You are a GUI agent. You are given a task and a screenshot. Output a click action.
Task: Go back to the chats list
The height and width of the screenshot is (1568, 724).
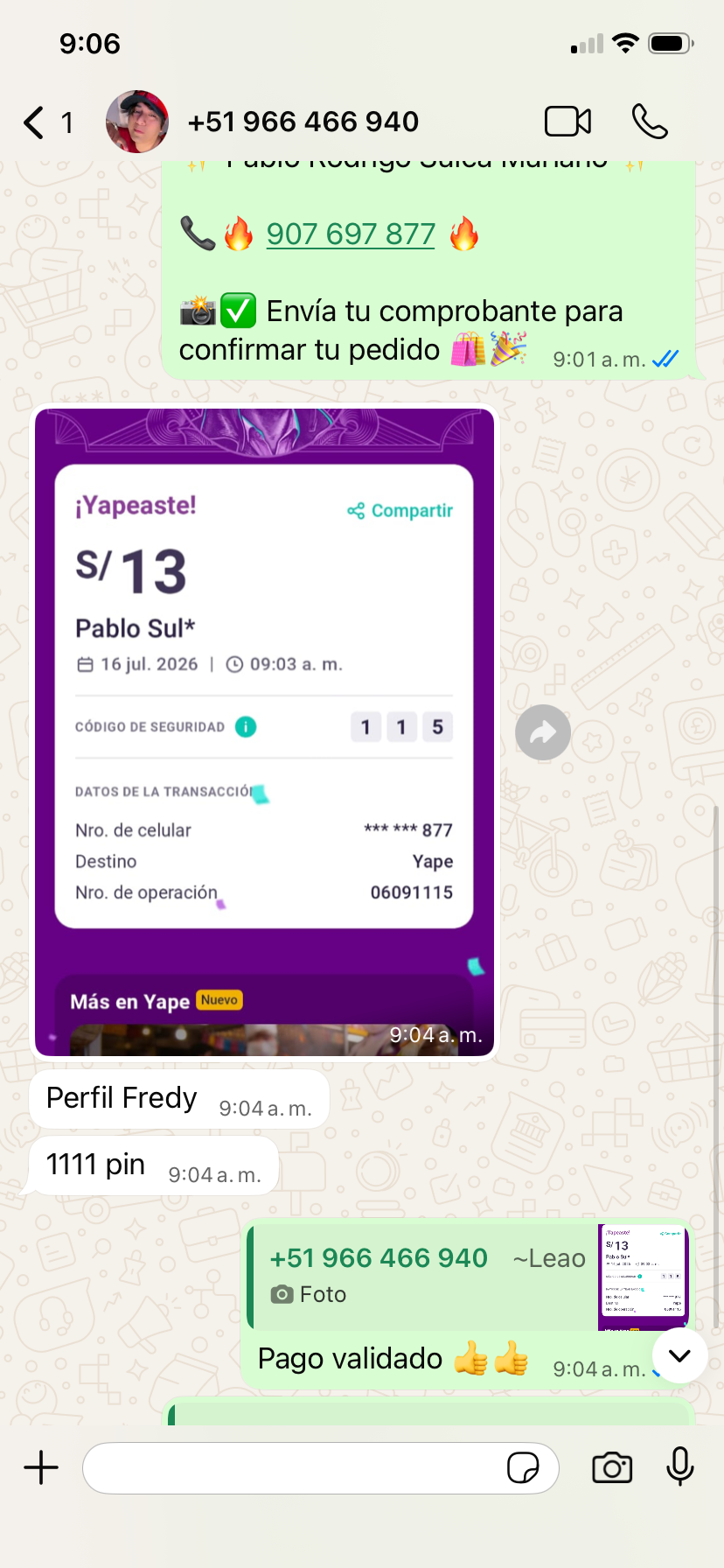pyautogui.click(x=48, y=122)
